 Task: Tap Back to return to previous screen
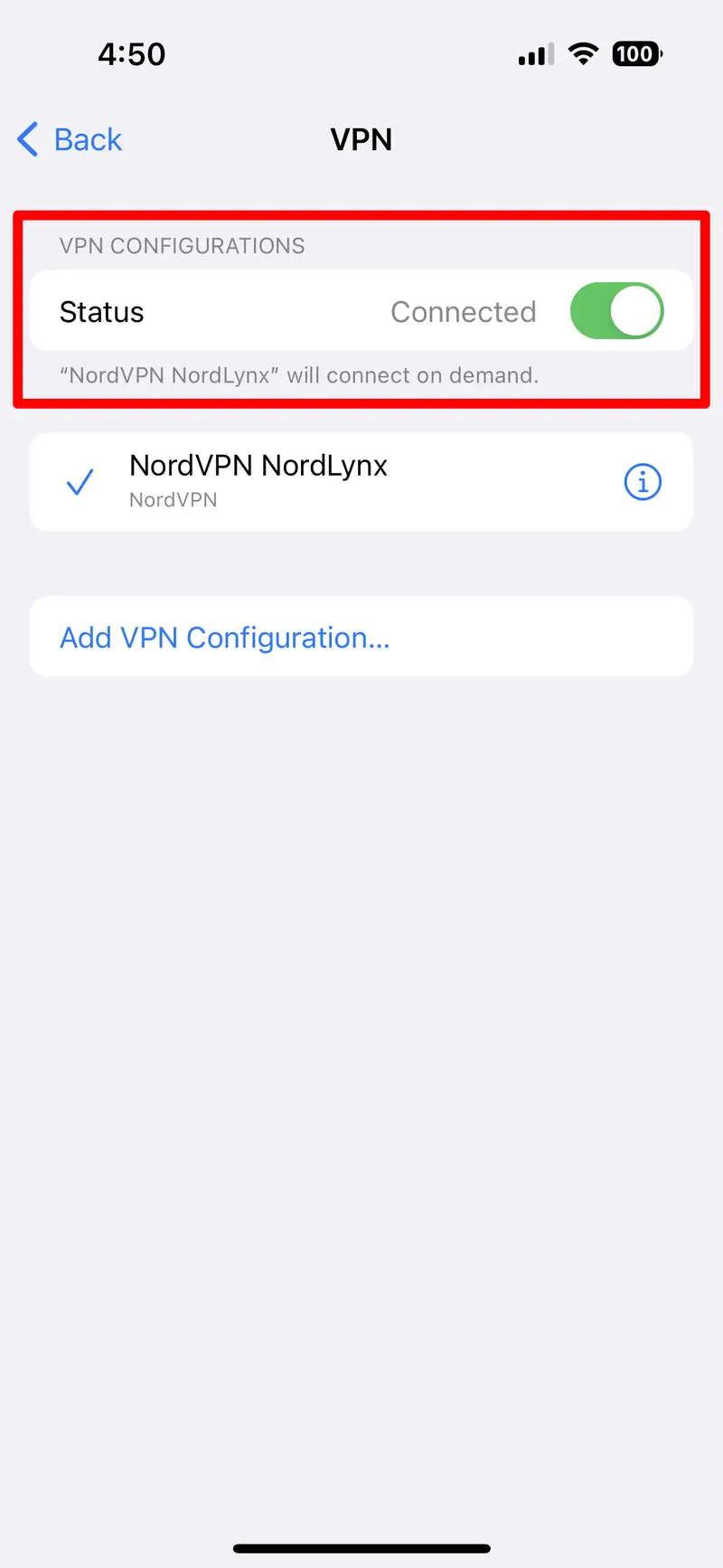coord(69,139)
